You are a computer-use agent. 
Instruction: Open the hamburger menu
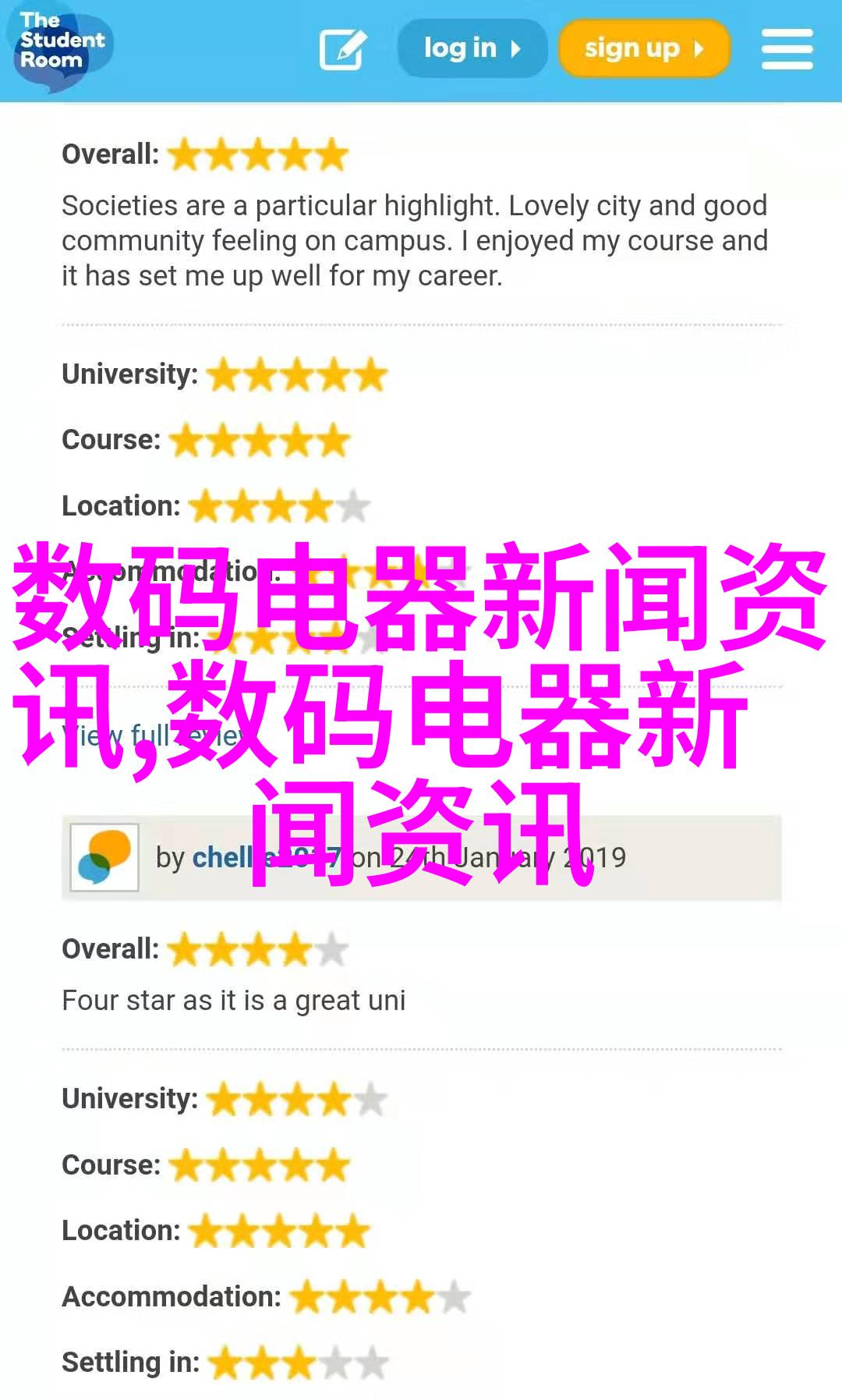pos(787,49)
